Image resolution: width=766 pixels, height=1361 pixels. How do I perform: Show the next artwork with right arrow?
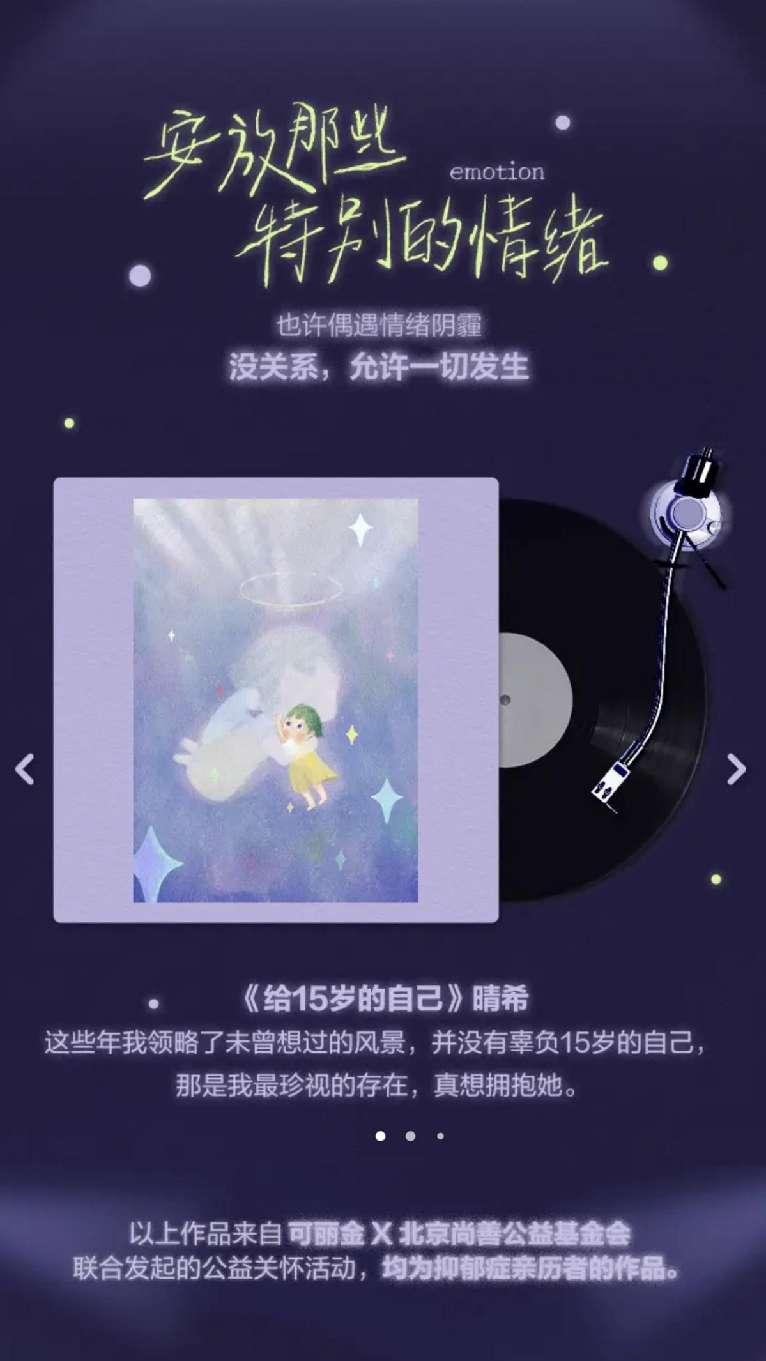(x=736, y=768)
